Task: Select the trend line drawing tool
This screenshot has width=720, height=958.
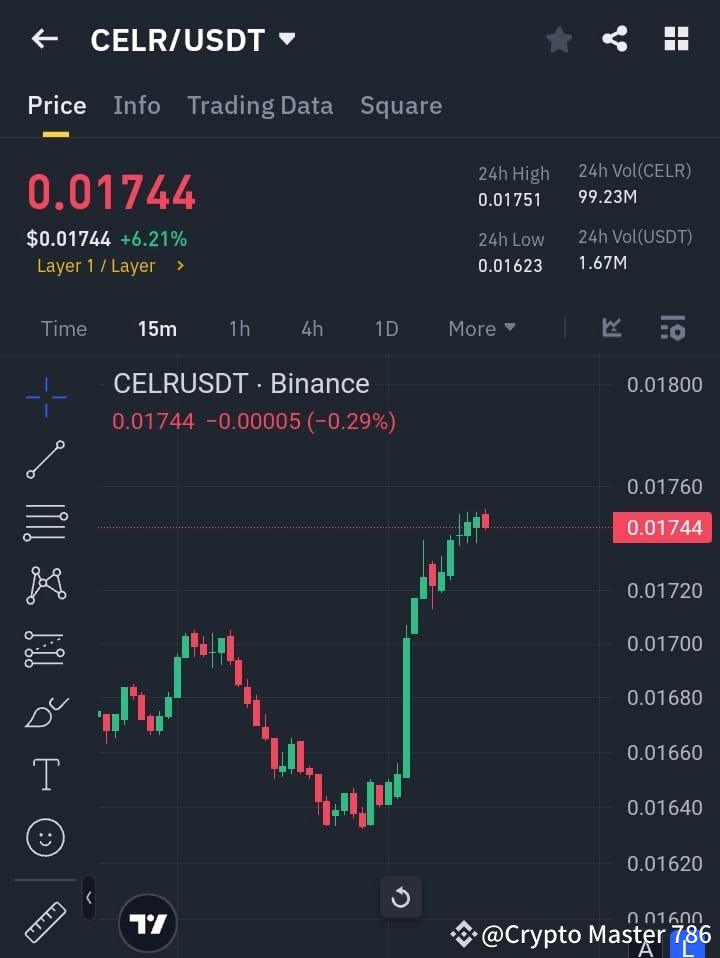Action: [45, 461]
